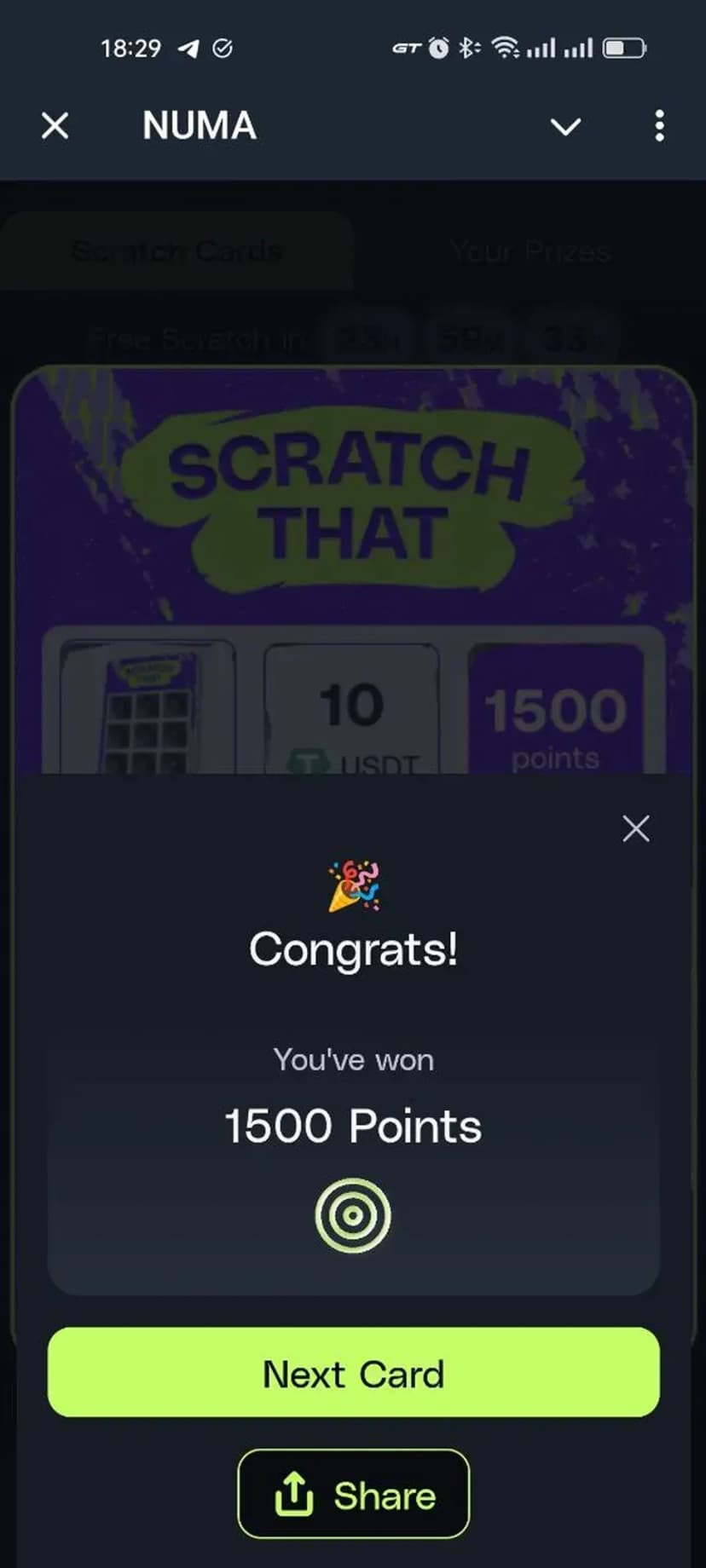Close the NUMA mini app
The height and width of the screenshot is (1568, 706).
click(55, 126)
